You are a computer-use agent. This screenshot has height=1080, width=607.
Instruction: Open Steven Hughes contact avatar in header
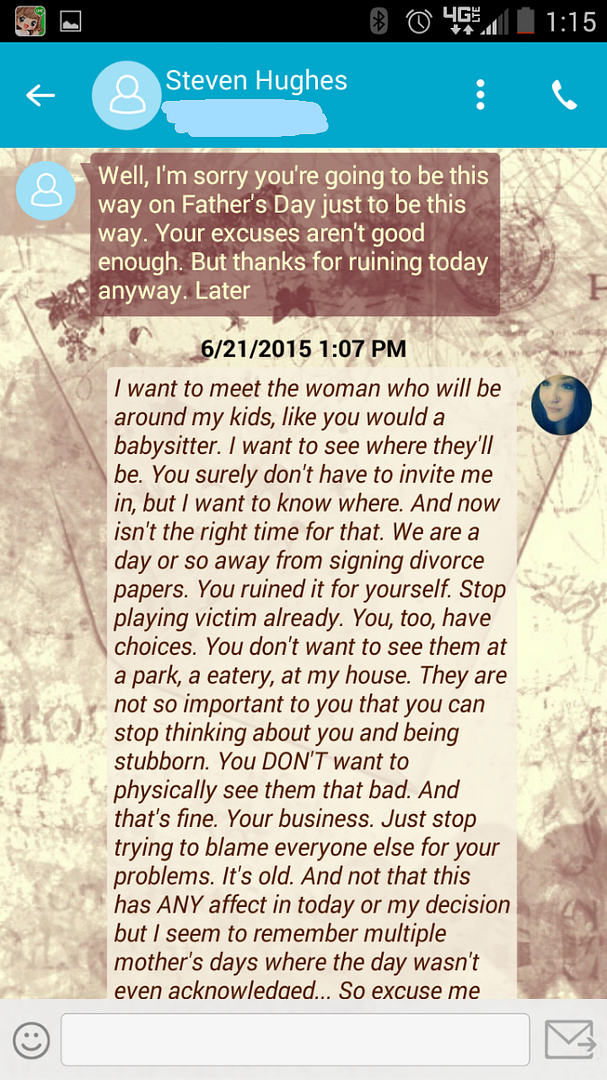(x=127, y=96)
